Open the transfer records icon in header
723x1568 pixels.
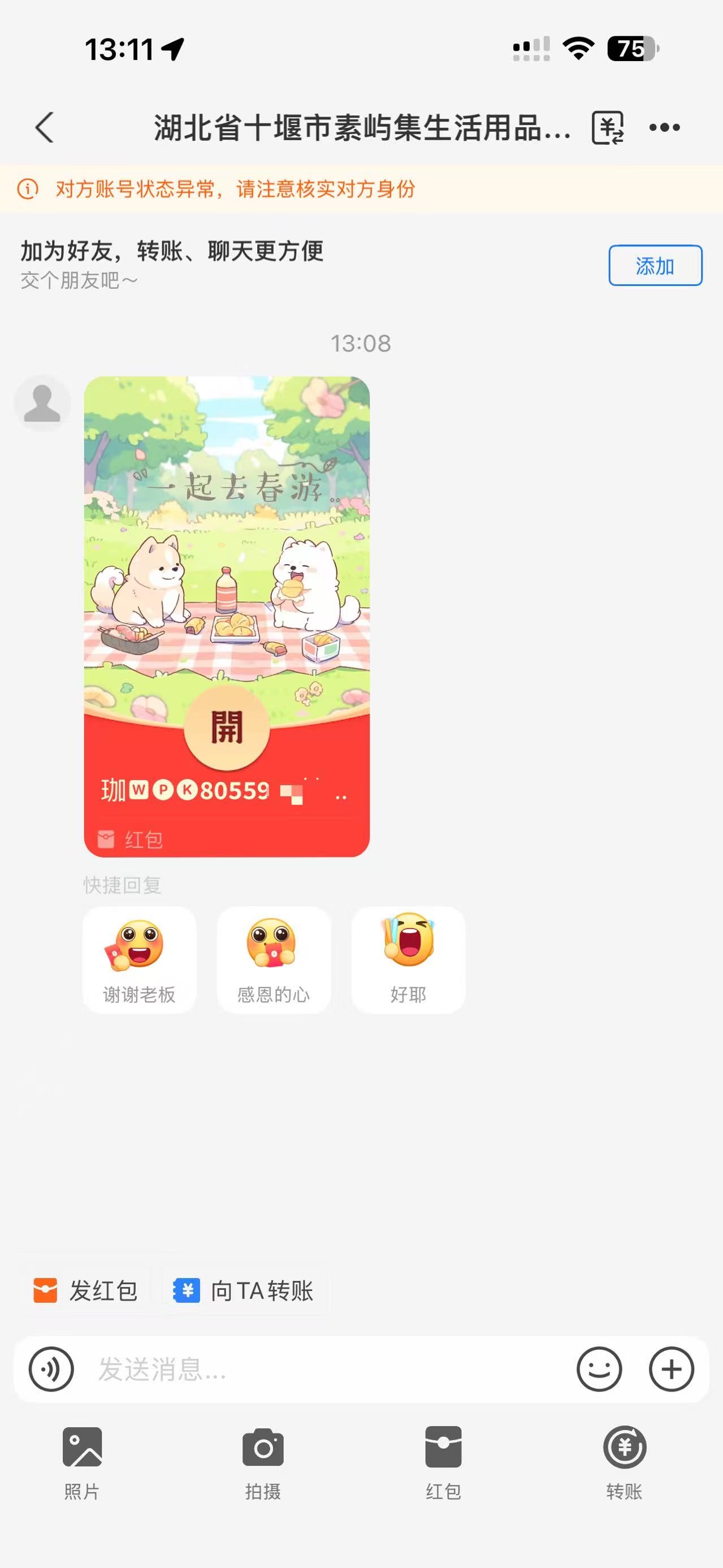click(608, 127)
